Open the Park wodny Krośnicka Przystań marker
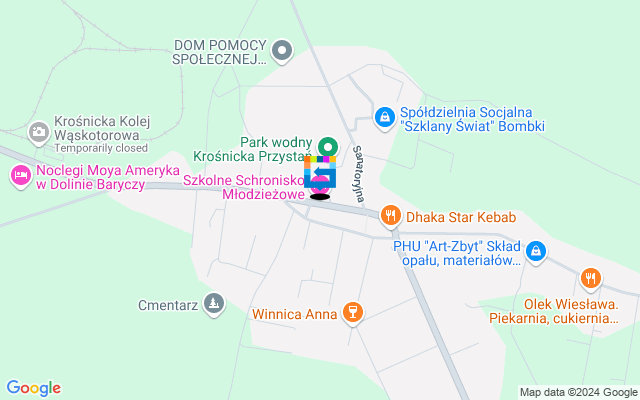The height and width of the screenshot is (400, 640). pyautogui.click(x=326, y=147)
